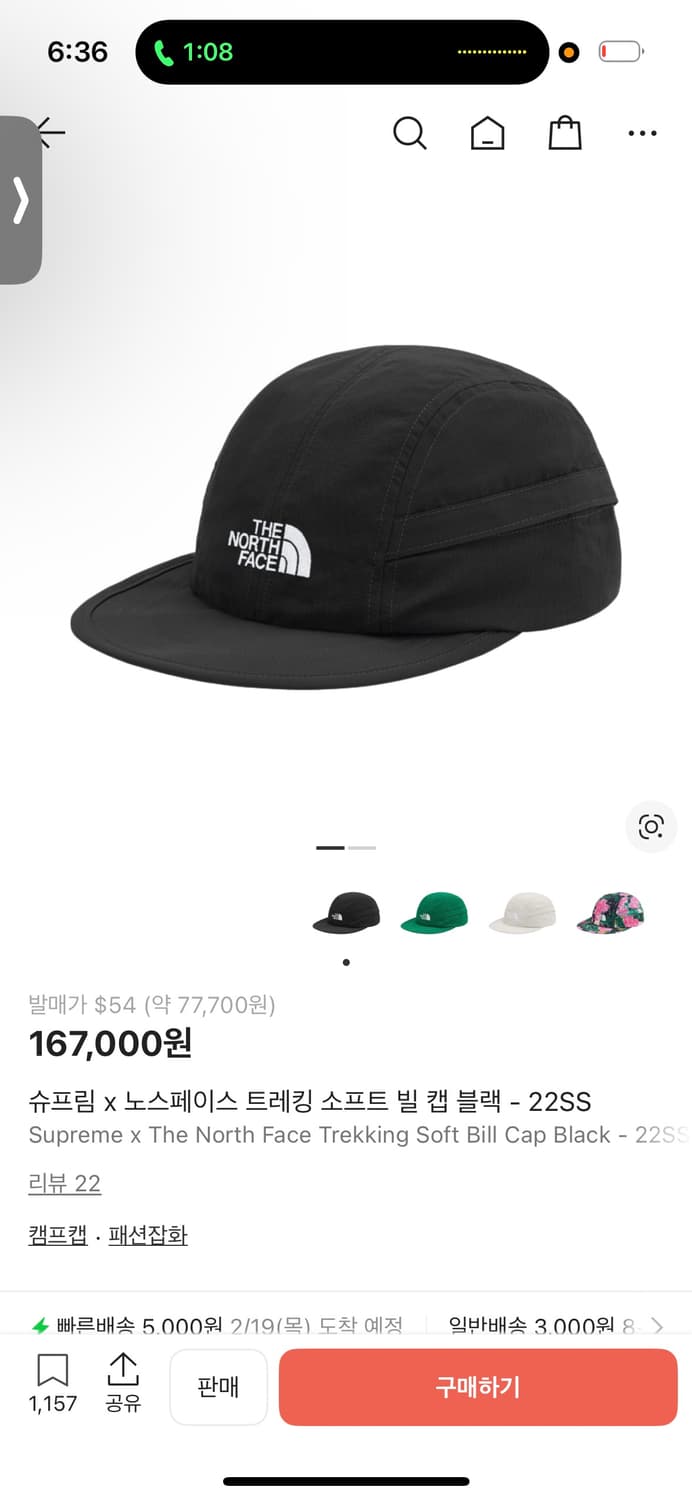
Task: Tap the 판매 sell button
Action: (218, 1387)
